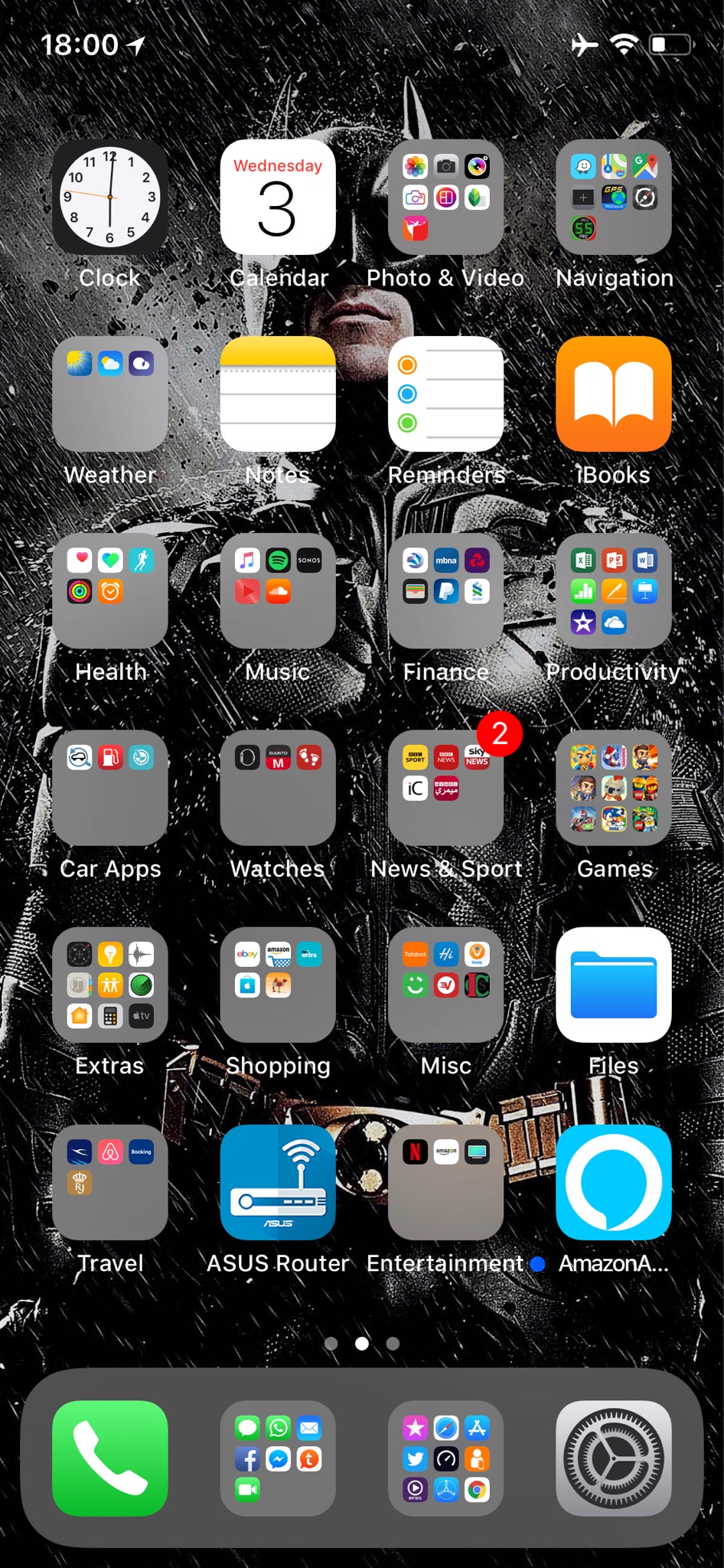
Task: Open the Finance folder
Action: point(445,591)
